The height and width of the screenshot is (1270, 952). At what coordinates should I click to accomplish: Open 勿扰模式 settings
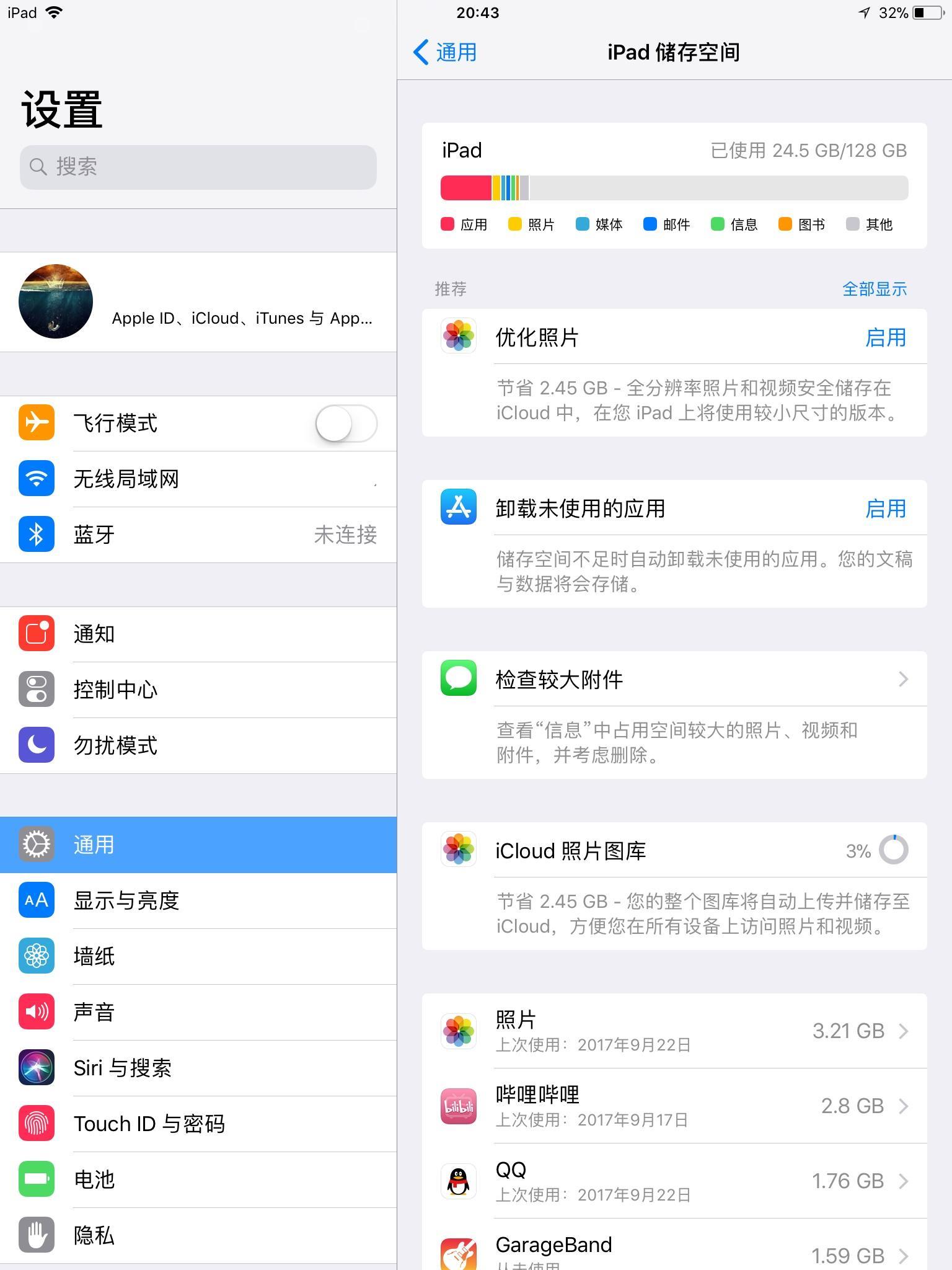[198, 745]
